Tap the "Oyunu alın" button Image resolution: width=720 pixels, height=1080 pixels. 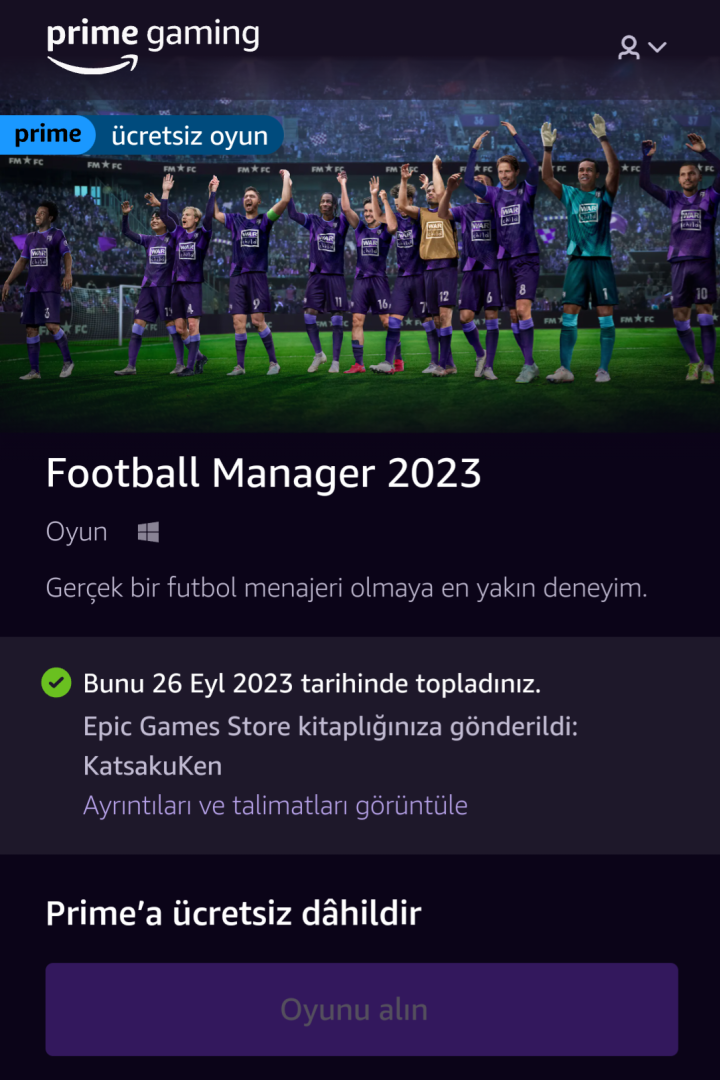tap(361, 1009)
